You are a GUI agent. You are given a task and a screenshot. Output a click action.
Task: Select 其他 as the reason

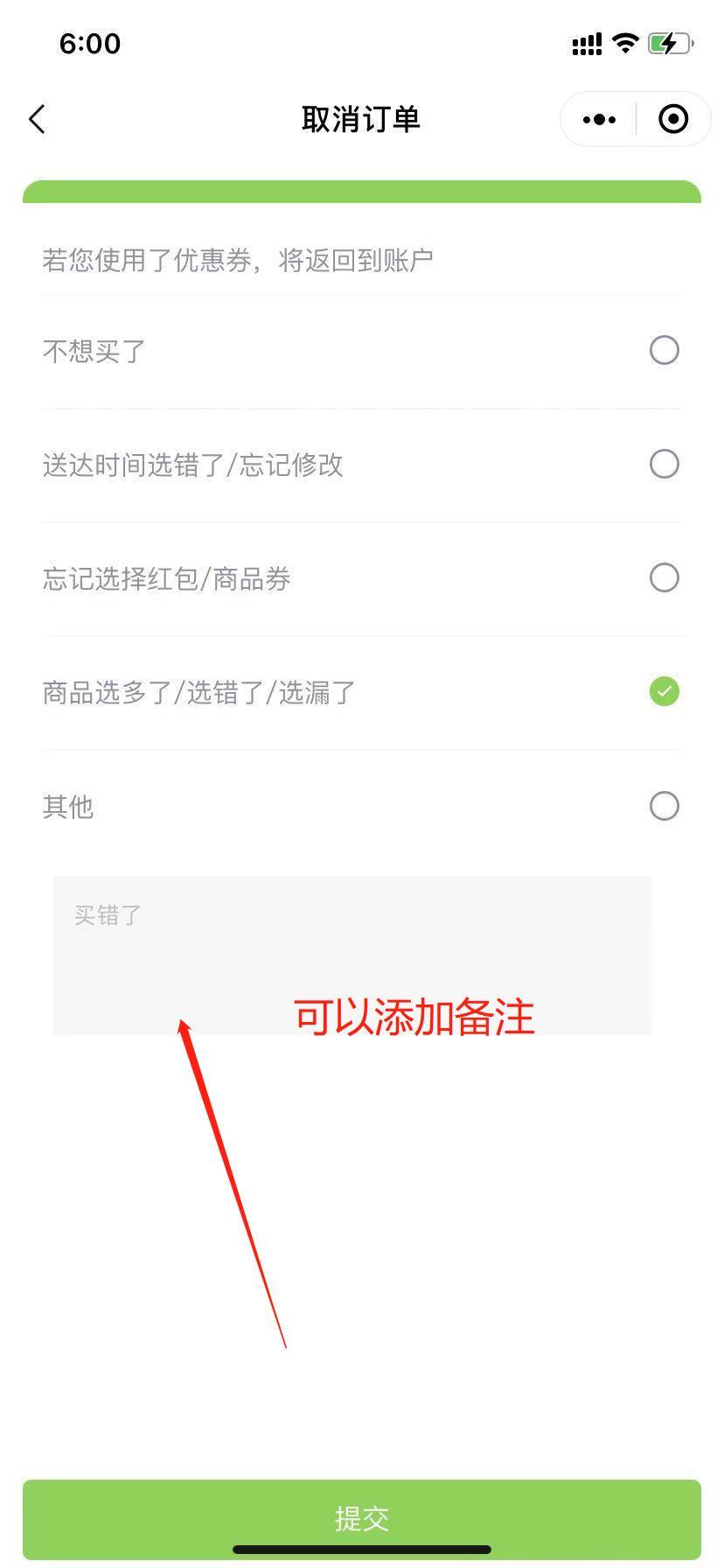pos(664,806)
